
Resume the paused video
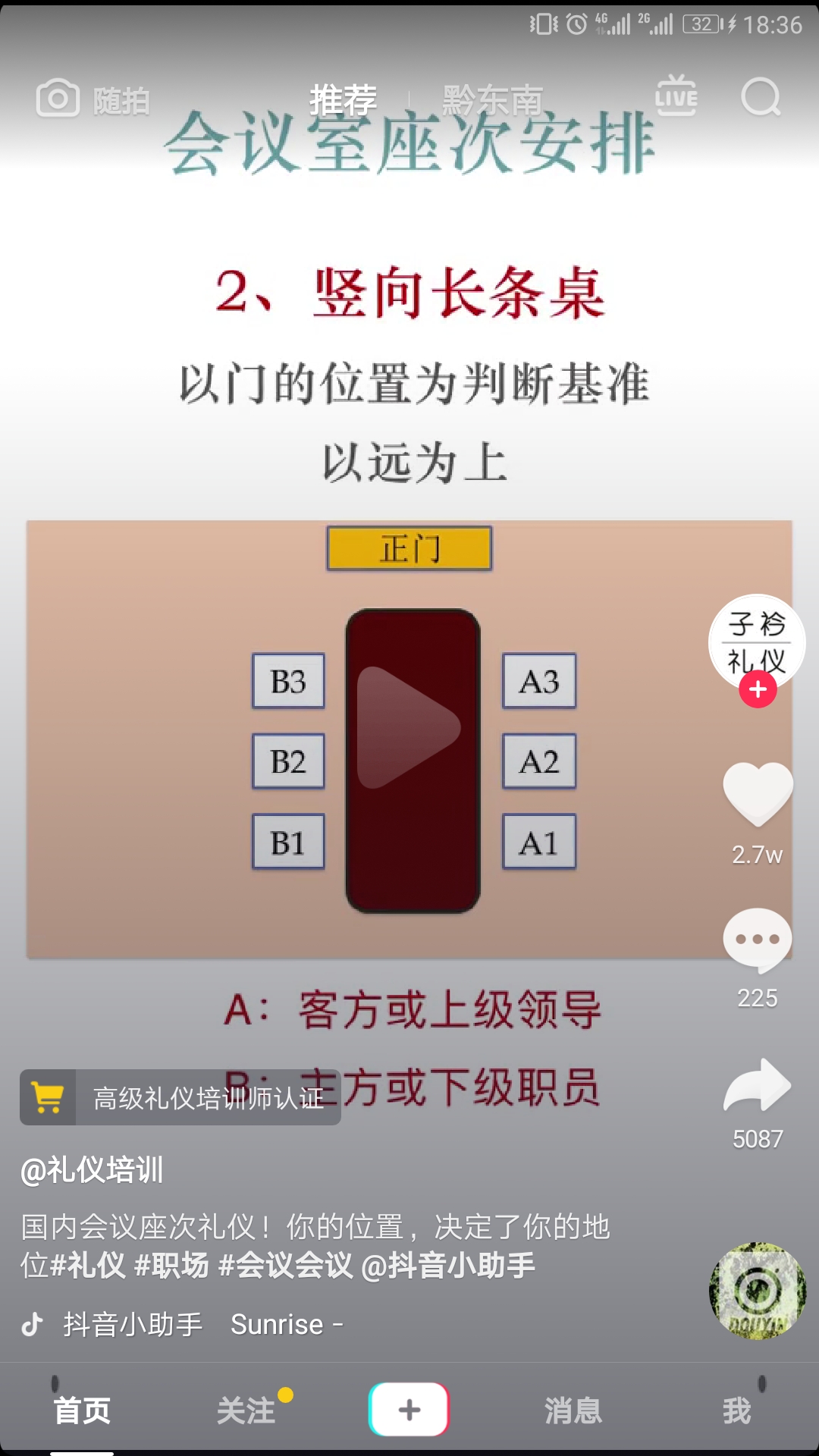pyautogui.click(x=409, y=728)
